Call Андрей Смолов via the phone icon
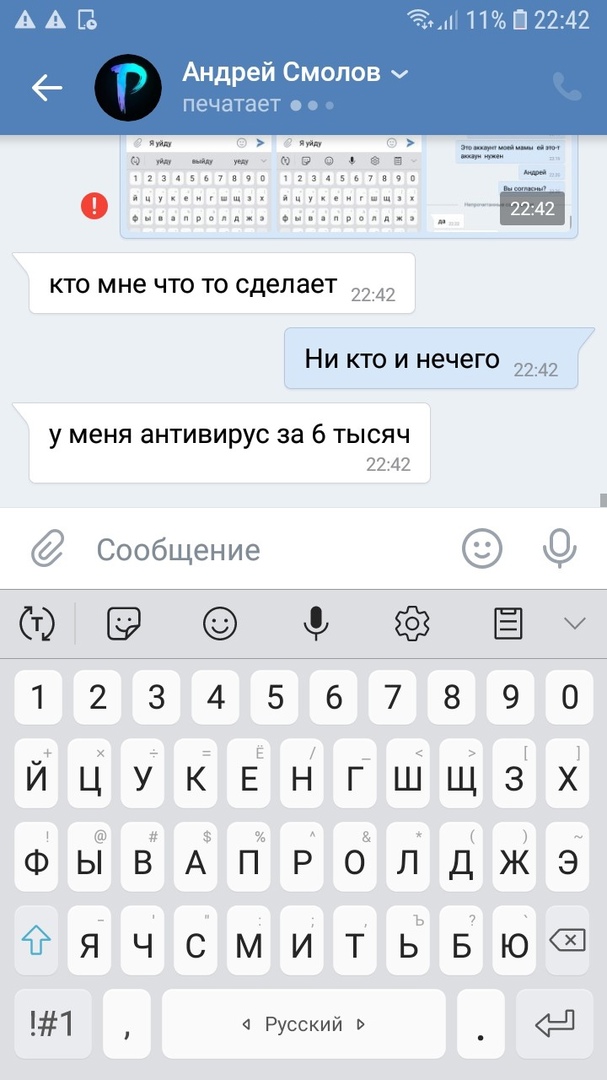Viewport: 607px width, 1080px height. tap(567, 87)
